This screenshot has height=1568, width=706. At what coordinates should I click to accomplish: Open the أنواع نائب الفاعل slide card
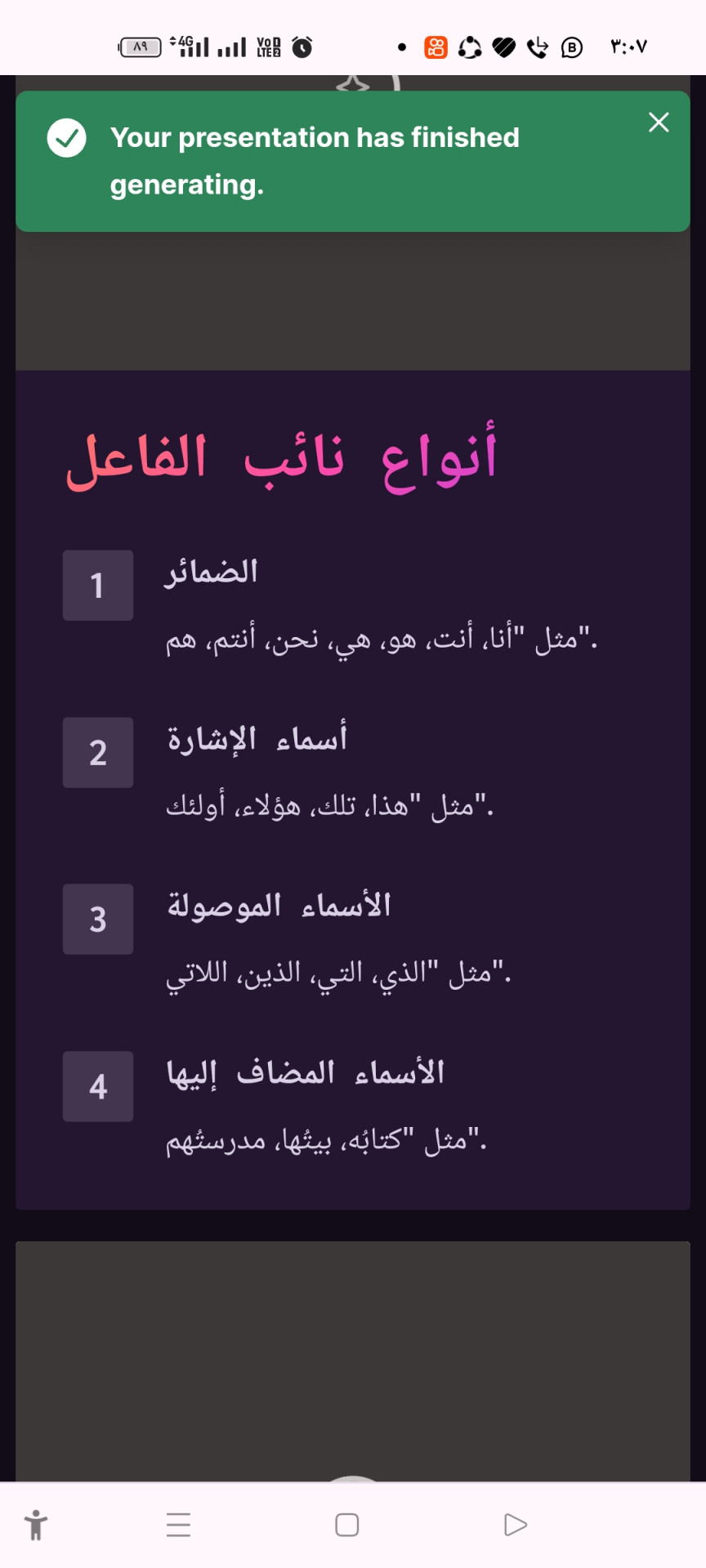coord(353,789)
